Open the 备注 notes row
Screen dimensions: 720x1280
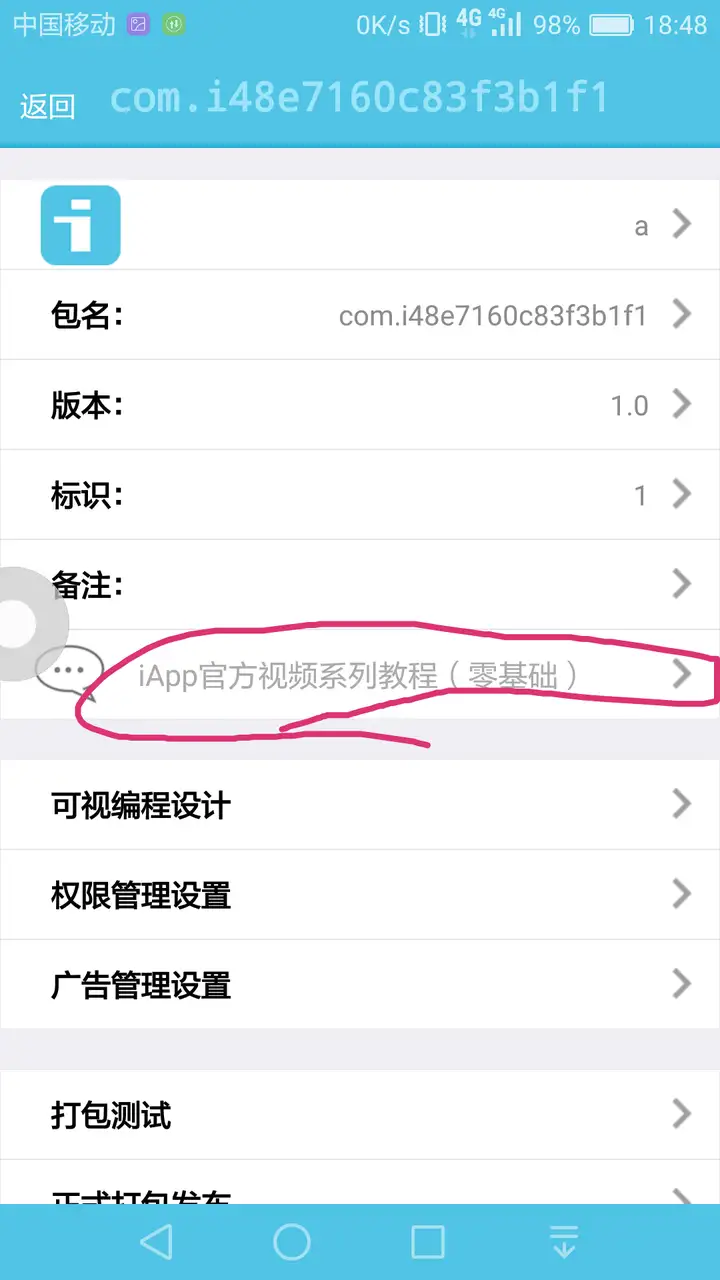pyautogui.click(x=360, y=585)
